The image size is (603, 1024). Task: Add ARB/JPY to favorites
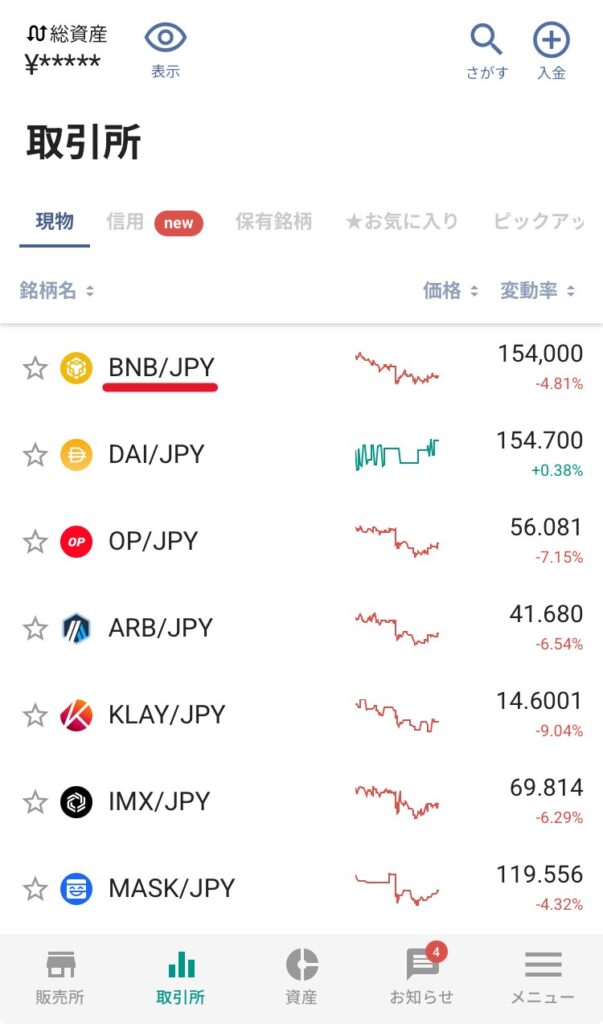(x=35, y=628)
